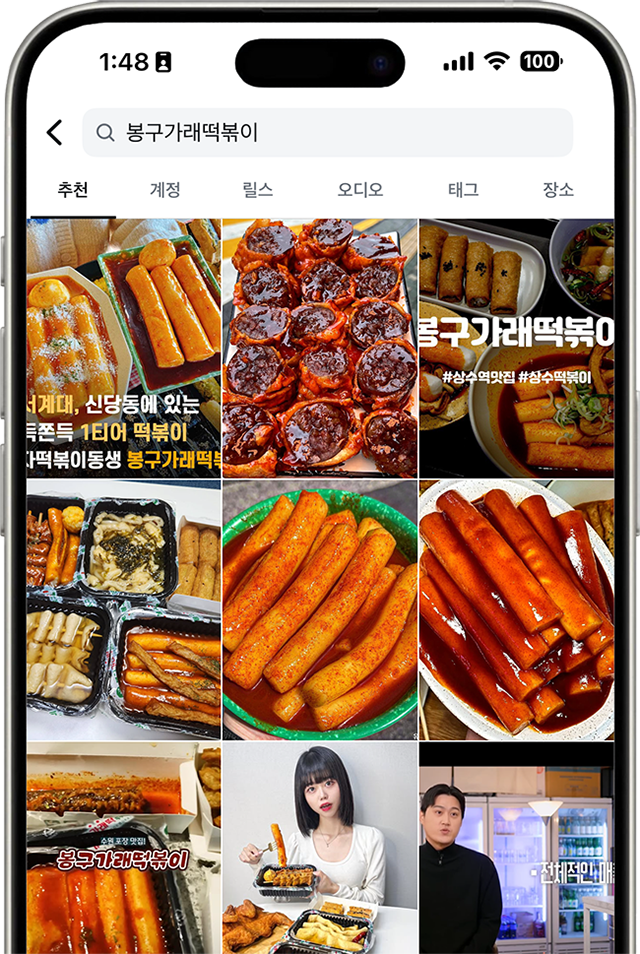Open the post of sauce-topped rolls
The width and height of the screenshot is (640, 954).
pyautogui.click(x=320, y=348)
